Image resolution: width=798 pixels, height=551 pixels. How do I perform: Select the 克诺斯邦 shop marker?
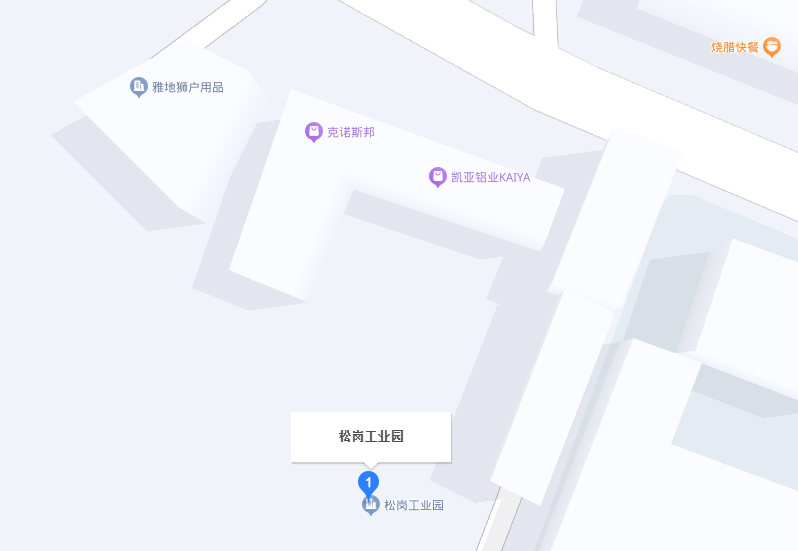click(x=314, y=131)
